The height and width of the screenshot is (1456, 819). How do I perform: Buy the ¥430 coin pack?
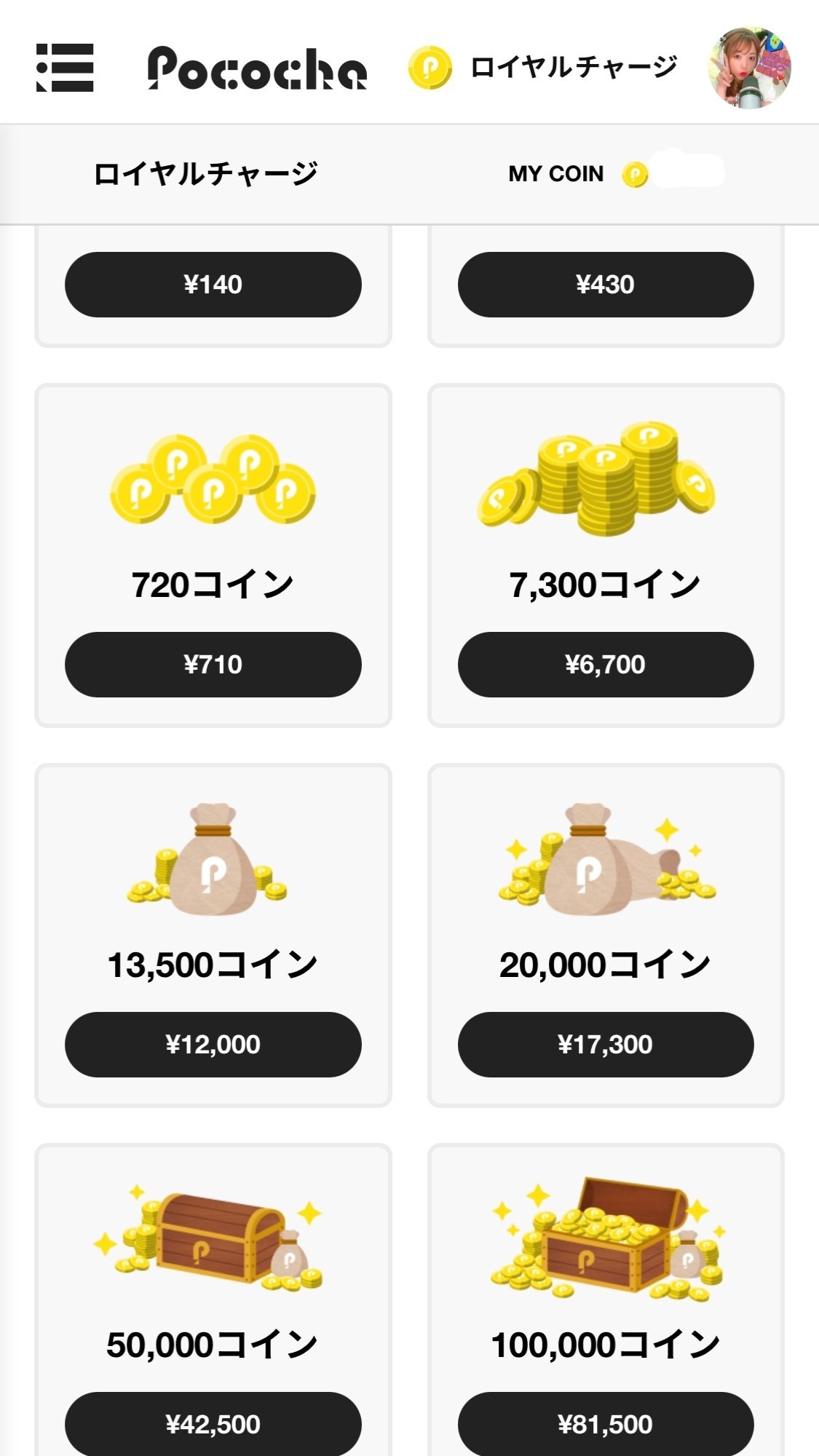click(x=605, y=285)
